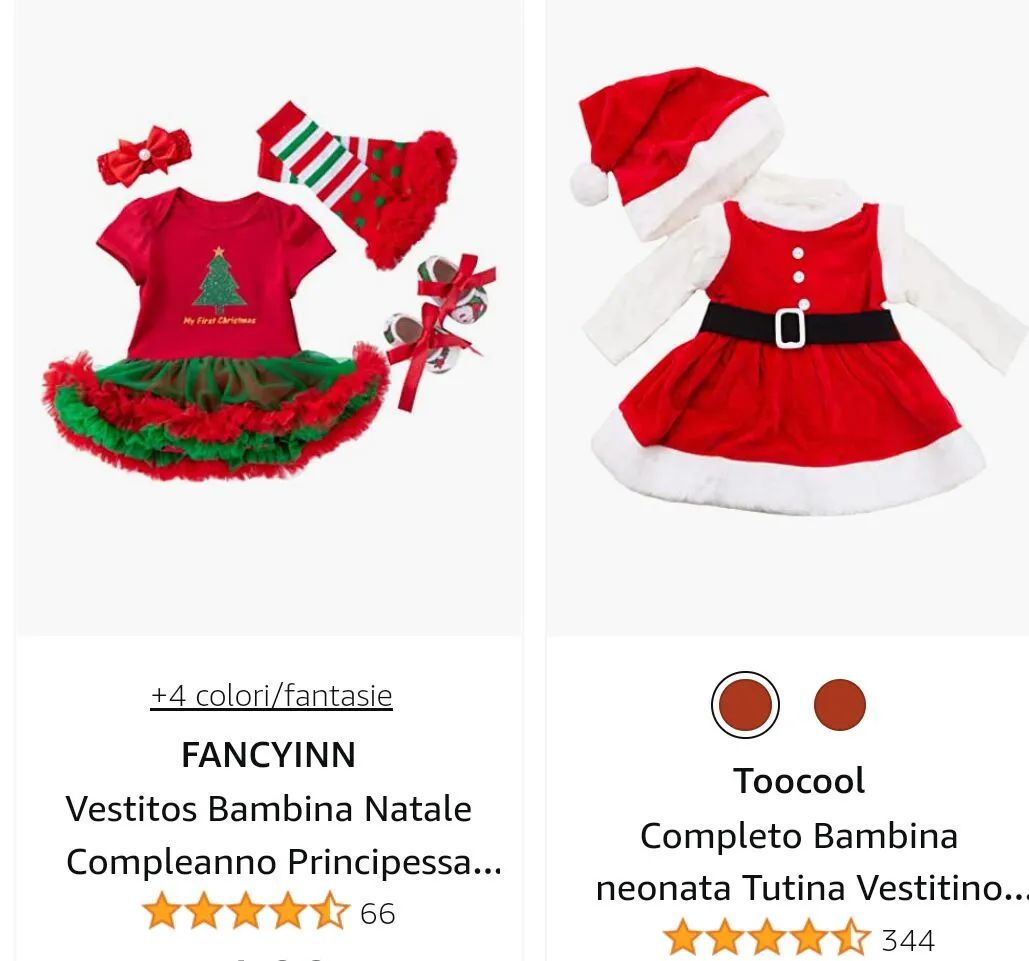Open the Vestitos Bambina Natale listing title
The width and height of the screenshot is (1029, 961).
click(270, 835)
